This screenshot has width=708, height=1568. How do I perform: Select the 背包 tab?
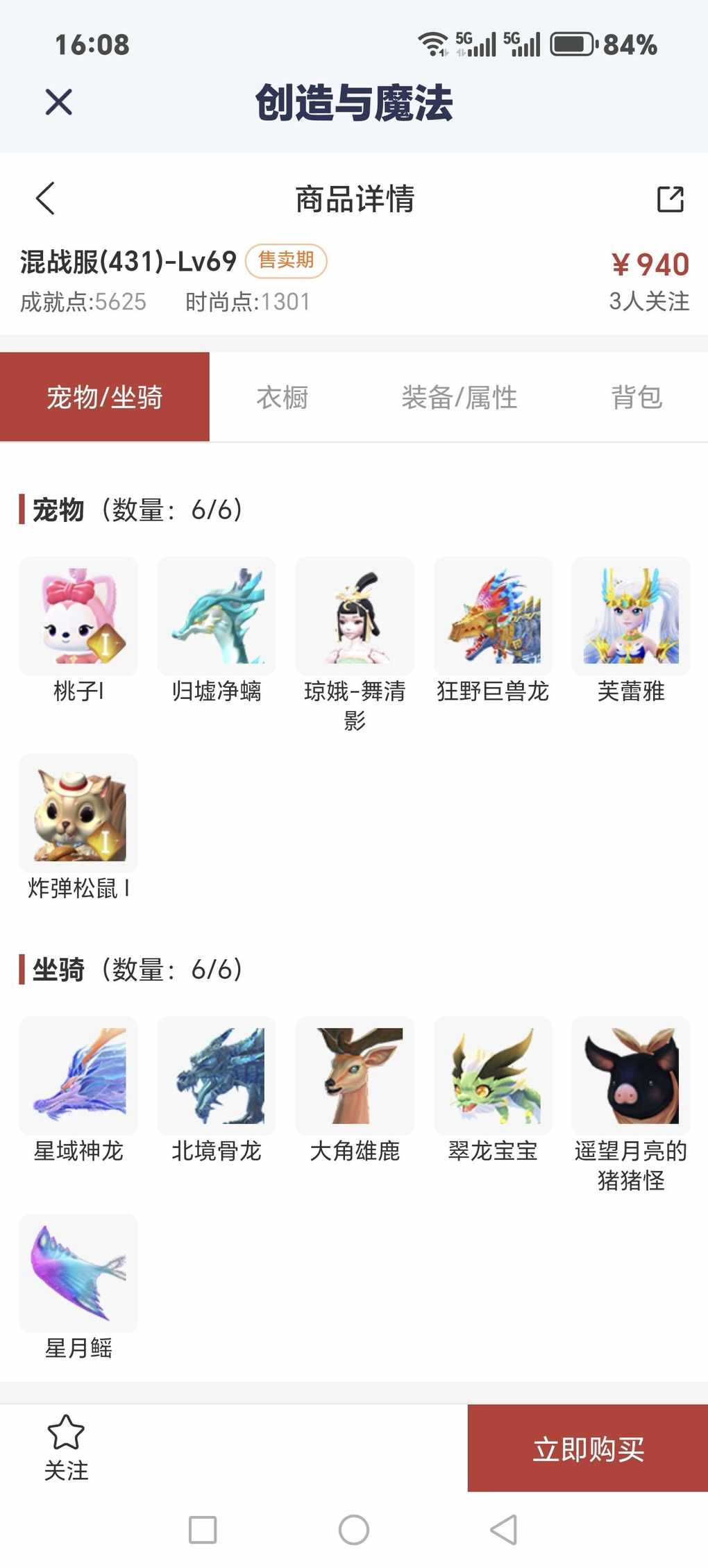click(x=636, y=398)
